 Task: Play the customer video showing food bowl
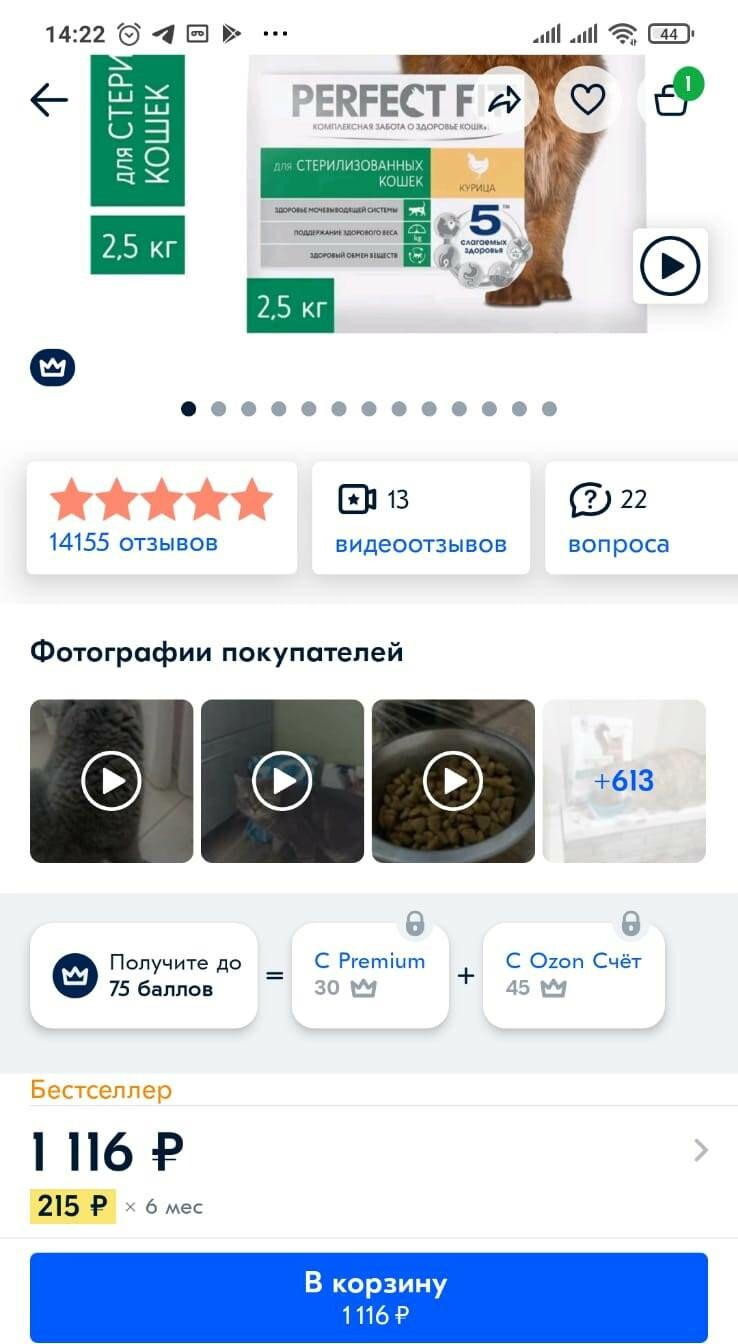coord(453,781)
